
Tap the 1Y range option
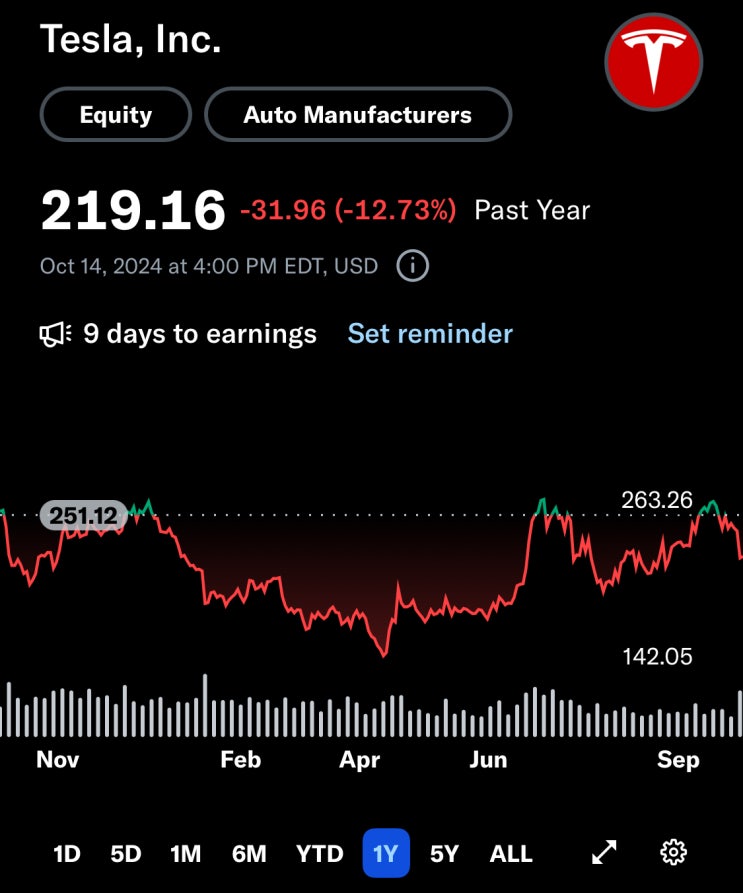click(x=385, y=854)
